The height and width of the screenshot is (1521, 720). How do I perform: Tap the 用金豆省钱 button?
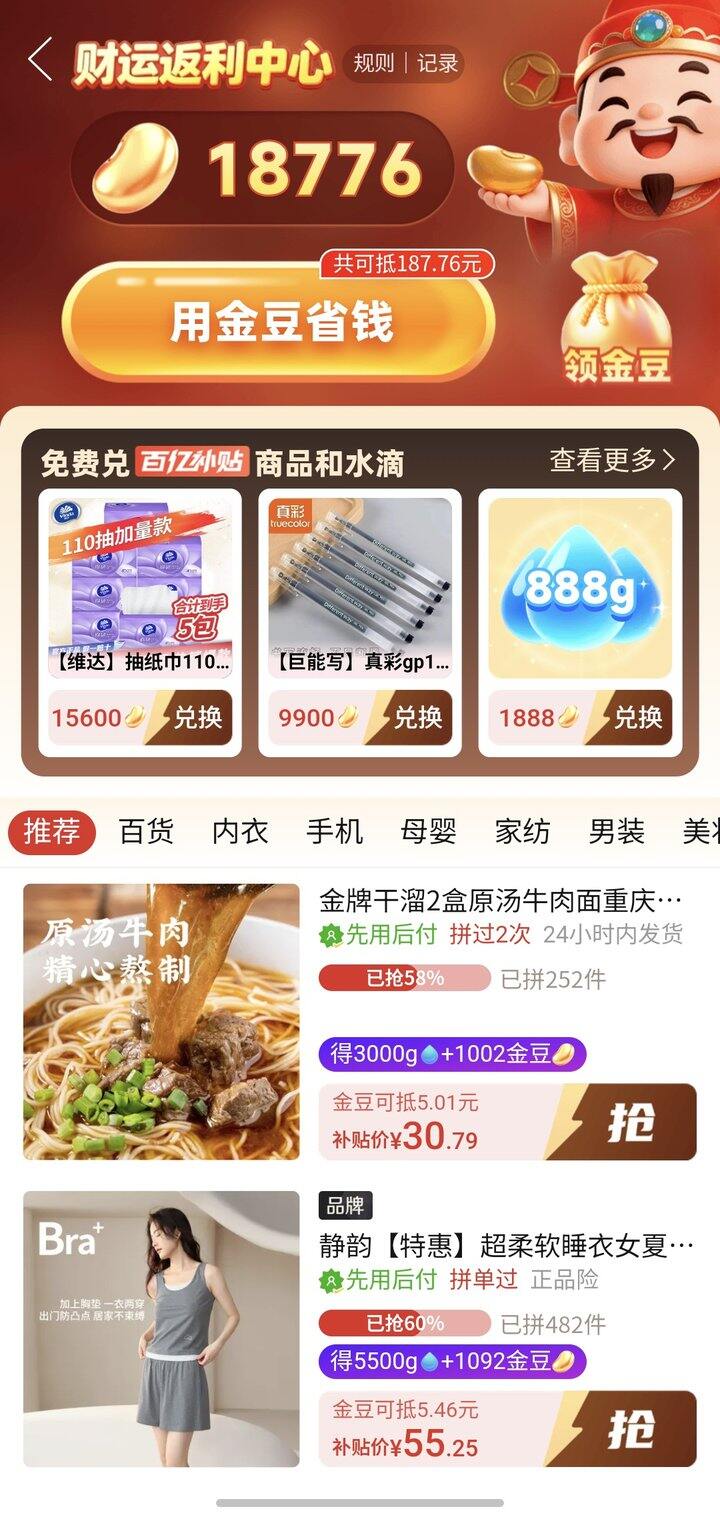(279, 322)
